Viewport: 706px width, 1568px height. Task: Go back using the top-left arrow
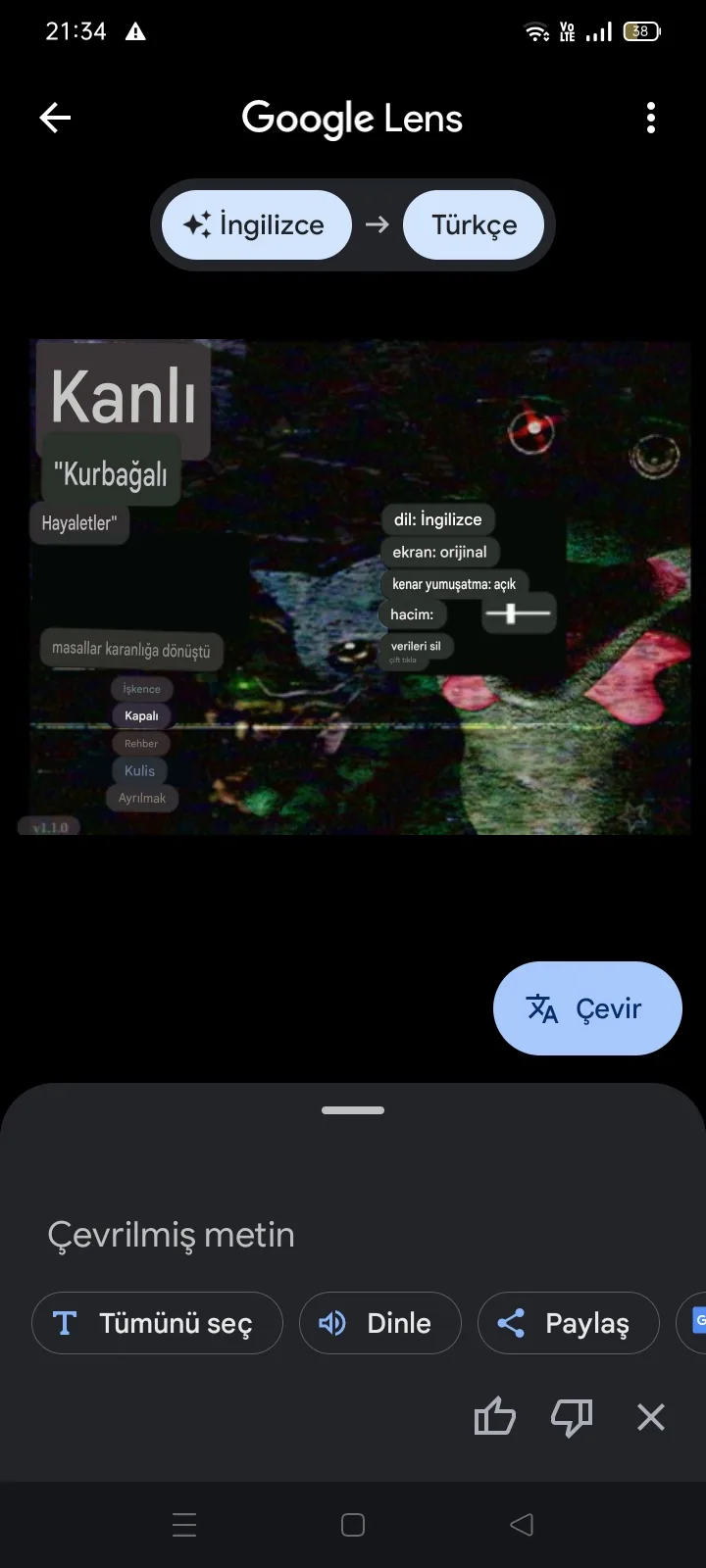click(55, 119)
